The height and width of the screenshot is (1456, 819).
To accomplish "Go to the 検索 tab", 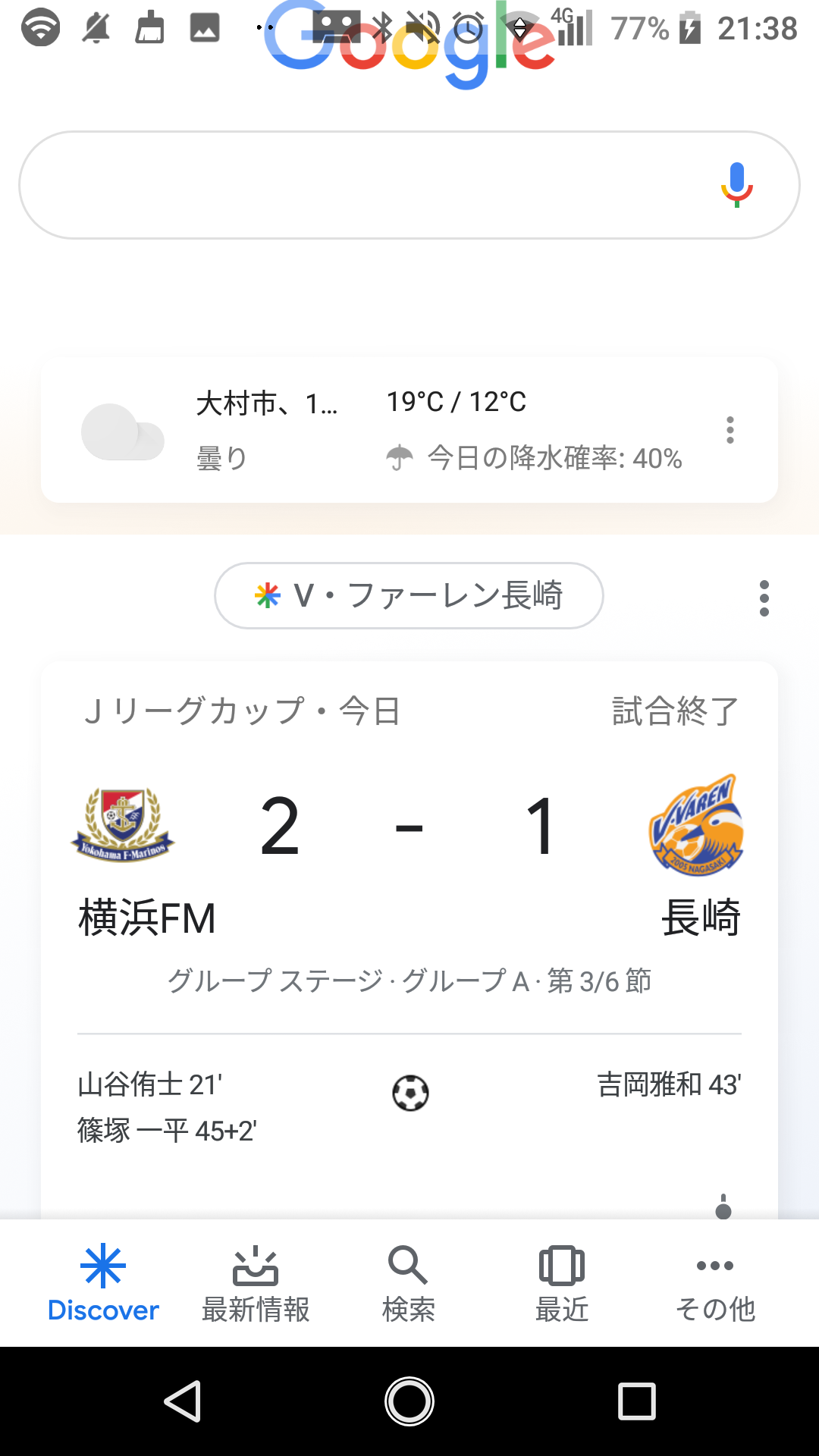I will [409, 1283].
